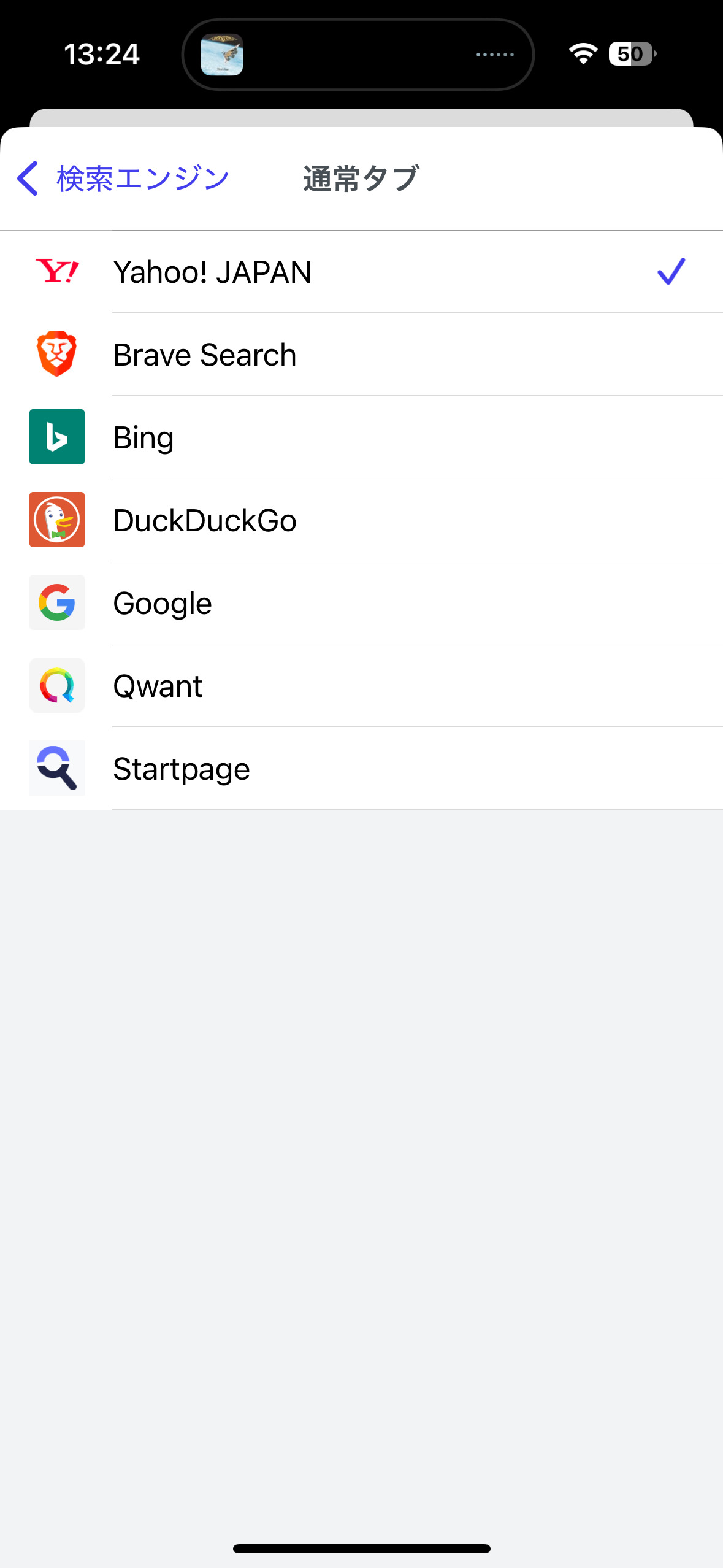The image size is (723, 1568).
Task: Set Bing as the search engine
Action: (362, 437)
